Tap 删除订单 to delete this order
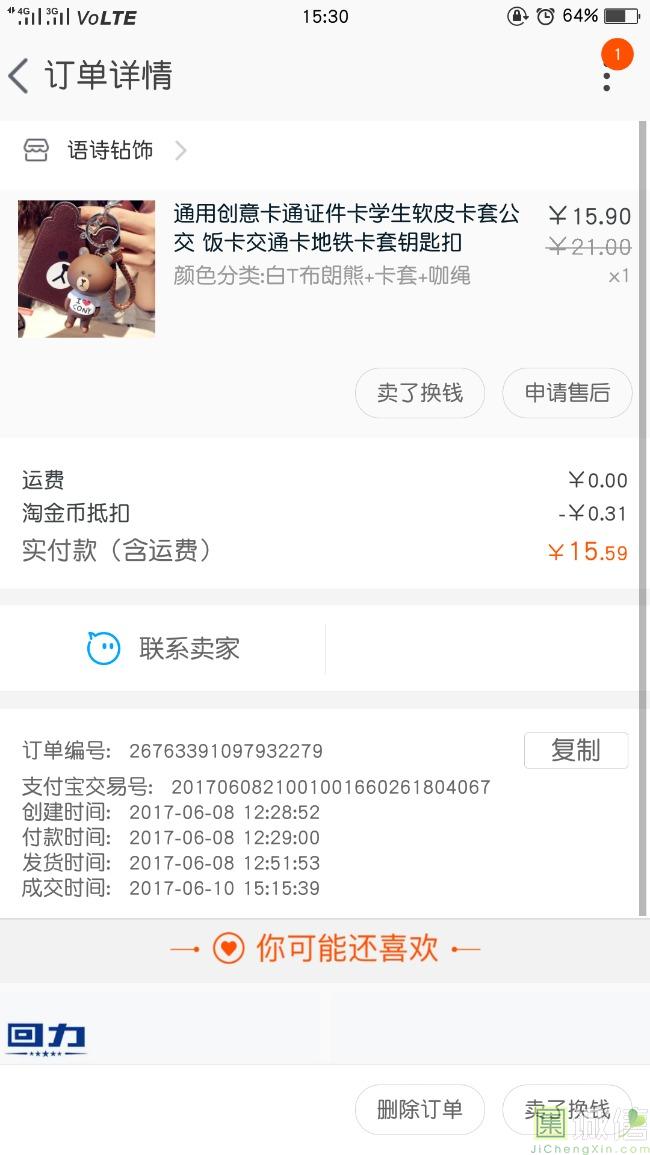 420,1109
